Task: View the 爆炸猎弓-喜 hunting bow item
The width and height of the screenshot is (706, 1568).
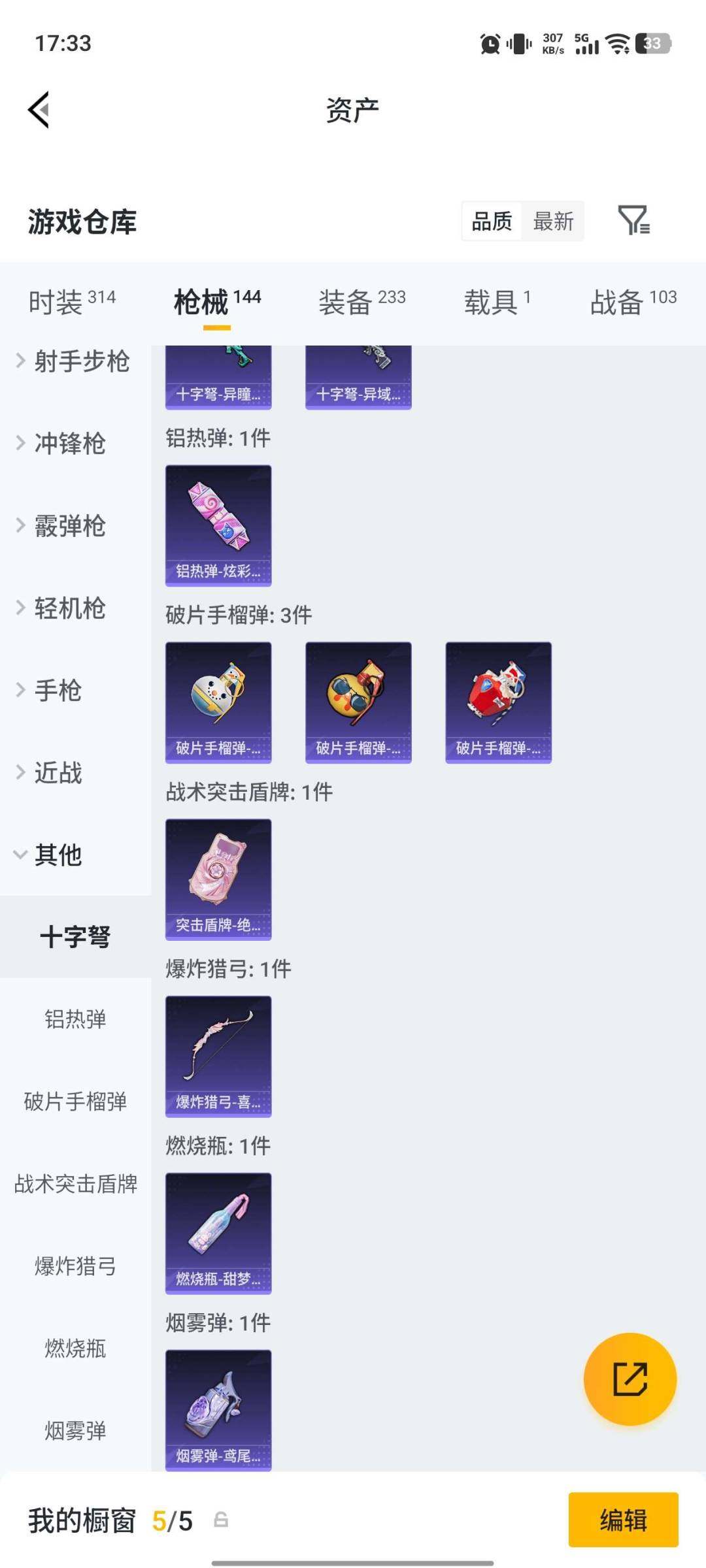Action: pyautogui.click(x=218, y=1056)
